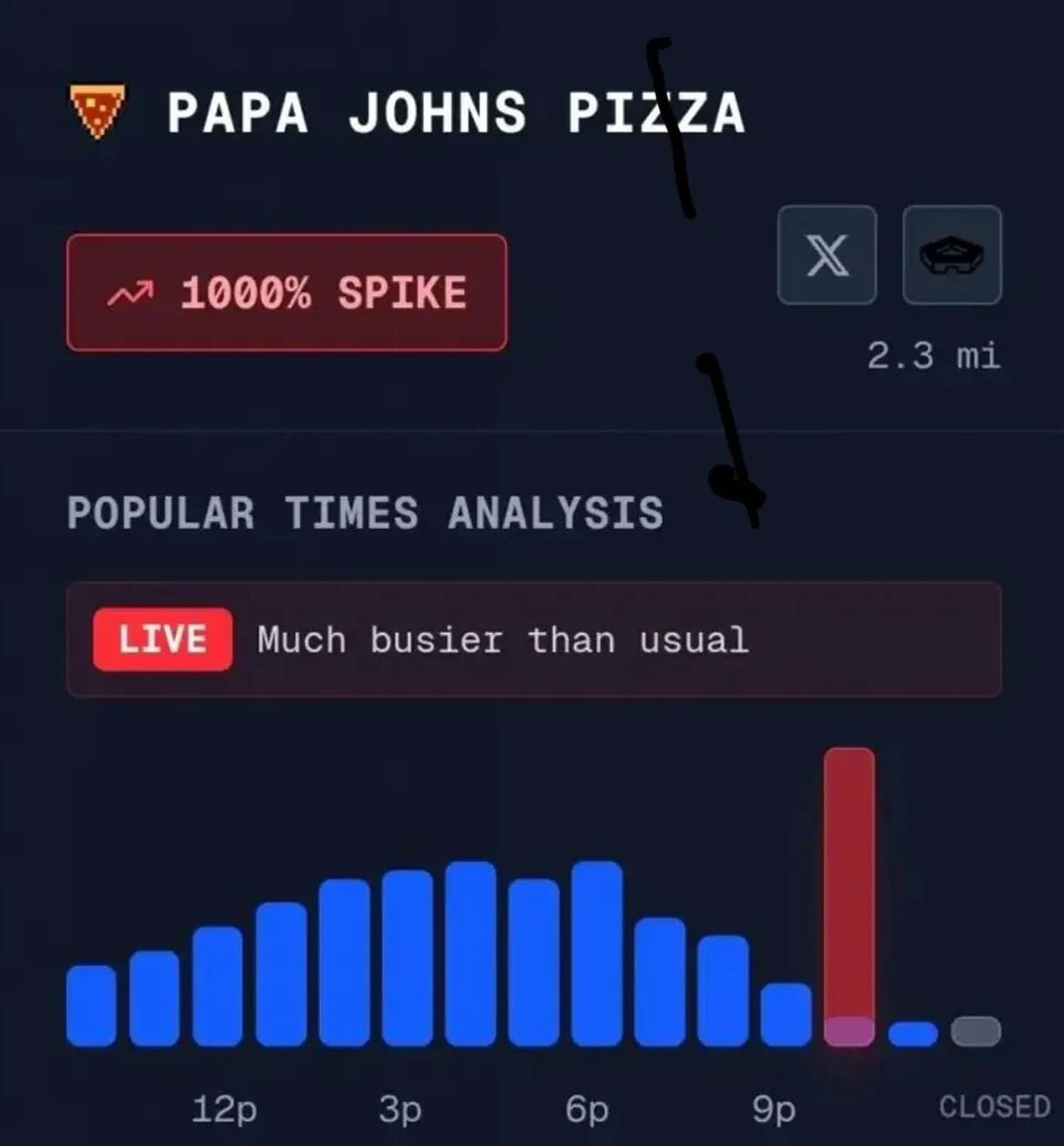
Task: Open the X (Twitter) share button
Action: tap(826, 255)
